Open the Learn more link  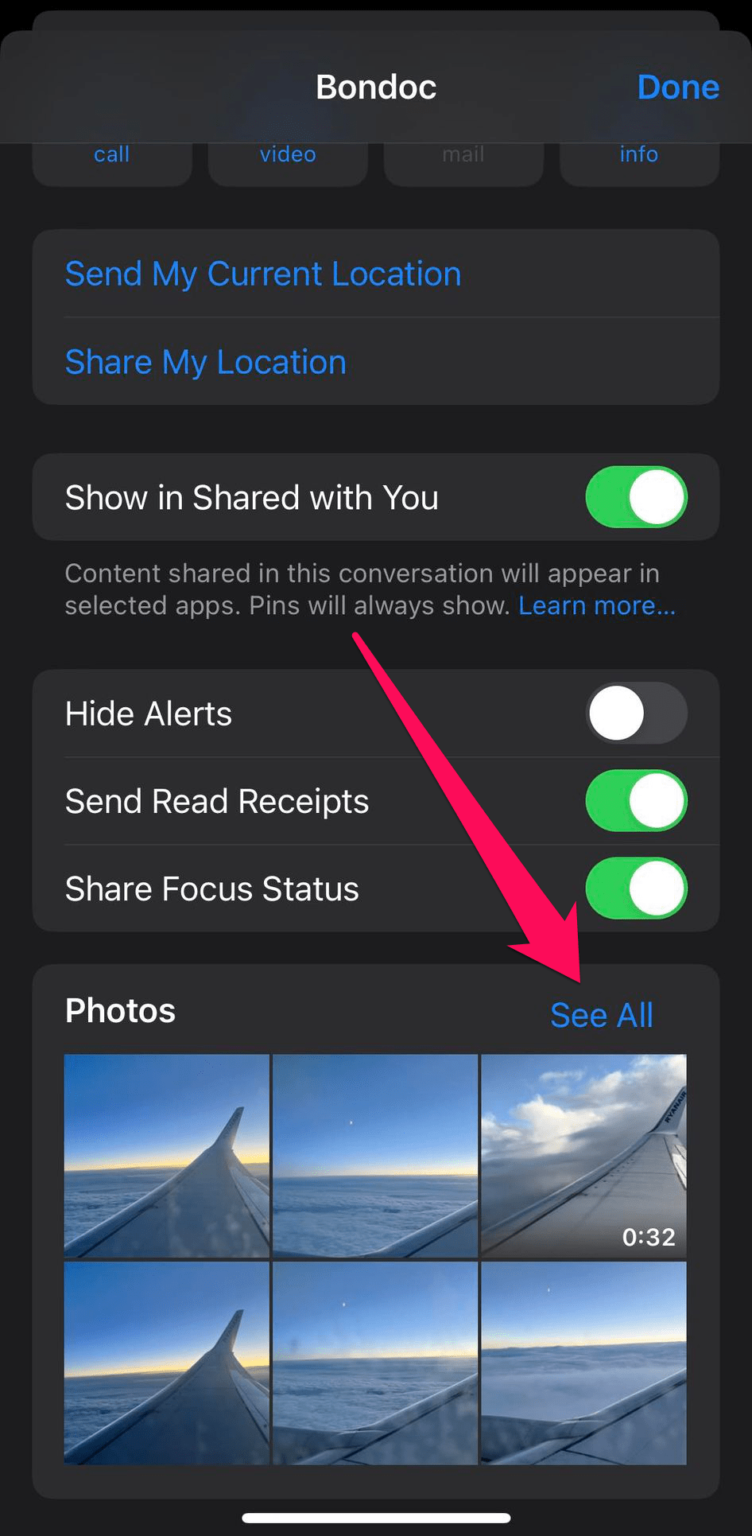[597, 606]
